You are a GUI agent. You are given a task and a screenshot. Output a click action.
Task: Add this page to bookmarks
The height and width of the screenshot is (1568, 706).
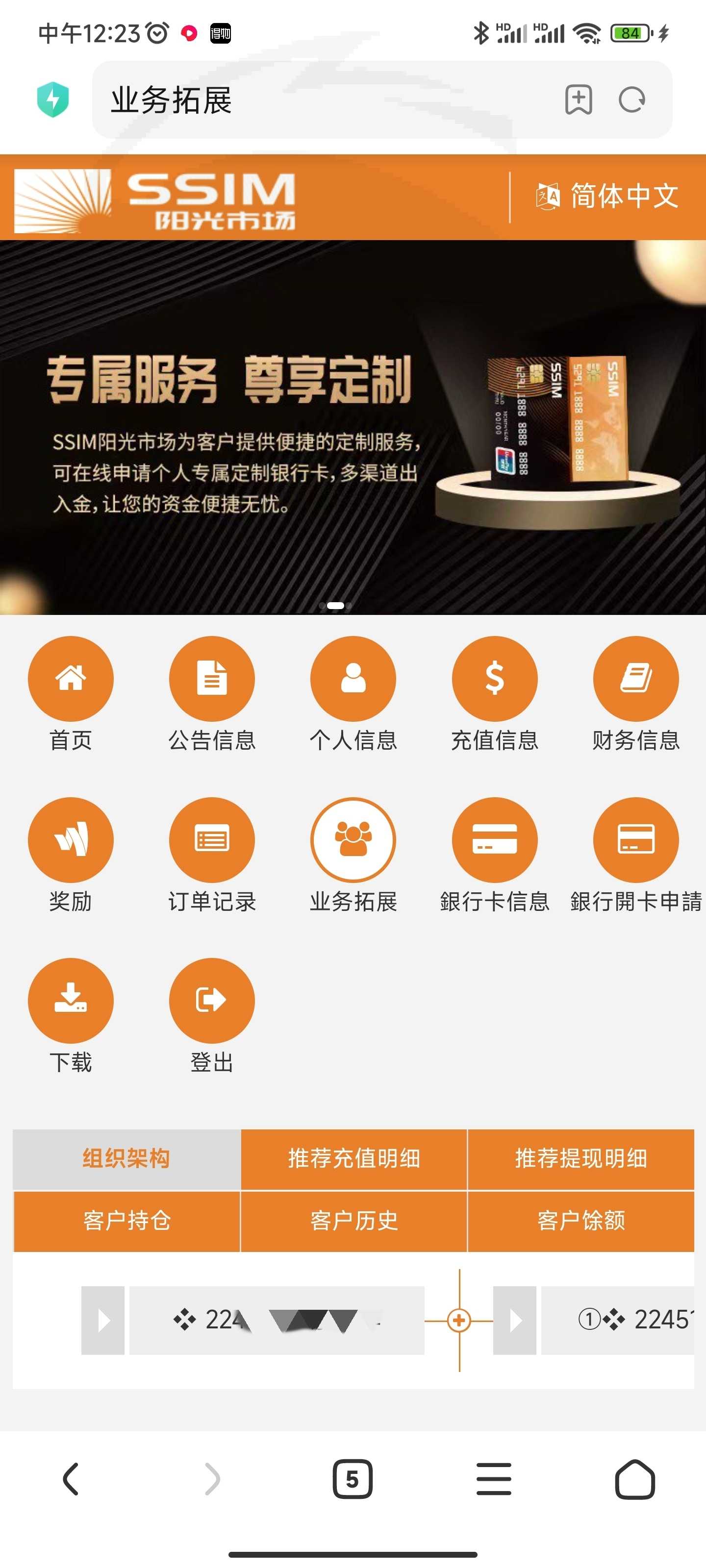coord(578,100)
